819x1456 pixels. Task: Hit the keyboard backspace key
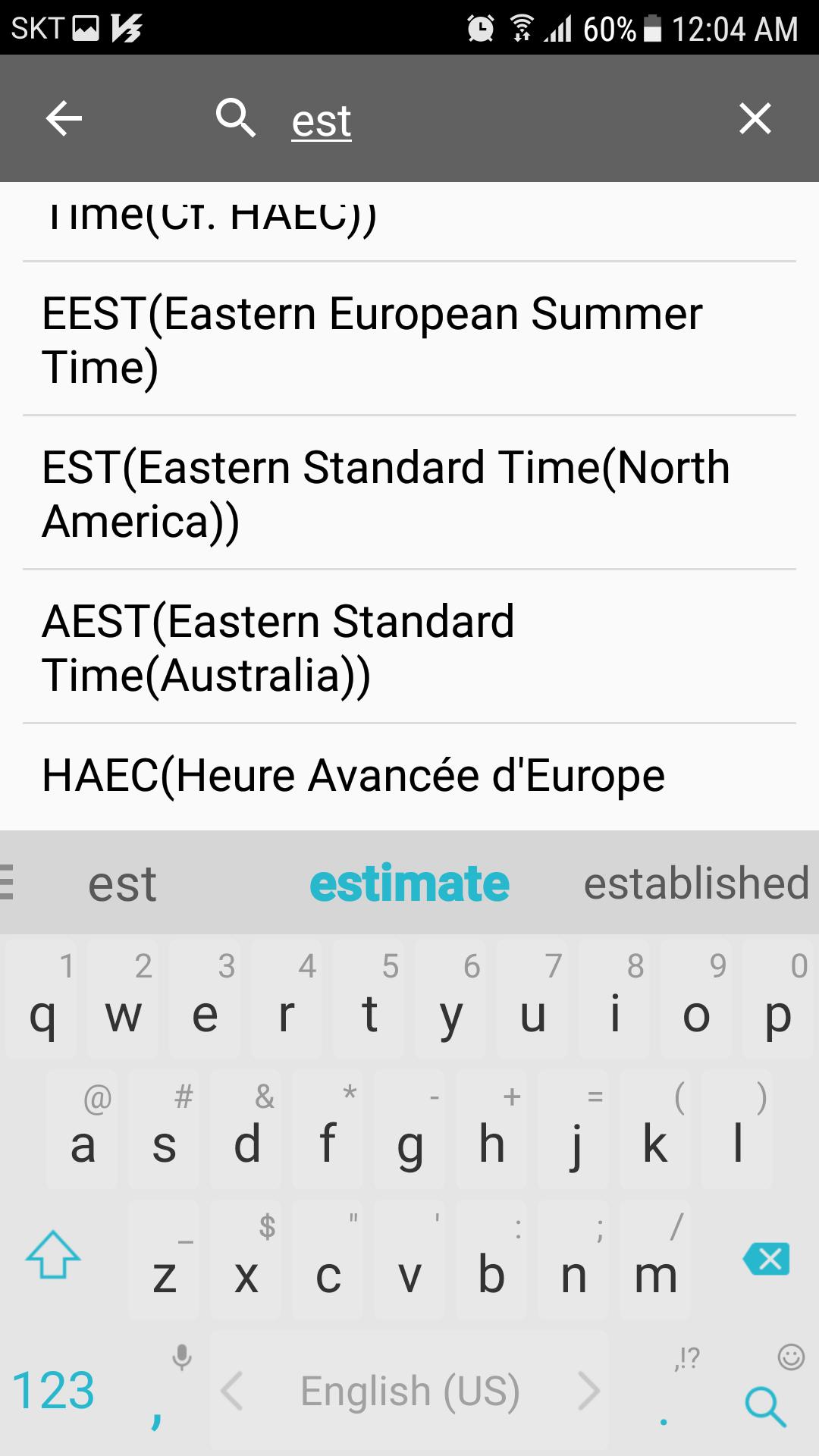pos(767,1259)
